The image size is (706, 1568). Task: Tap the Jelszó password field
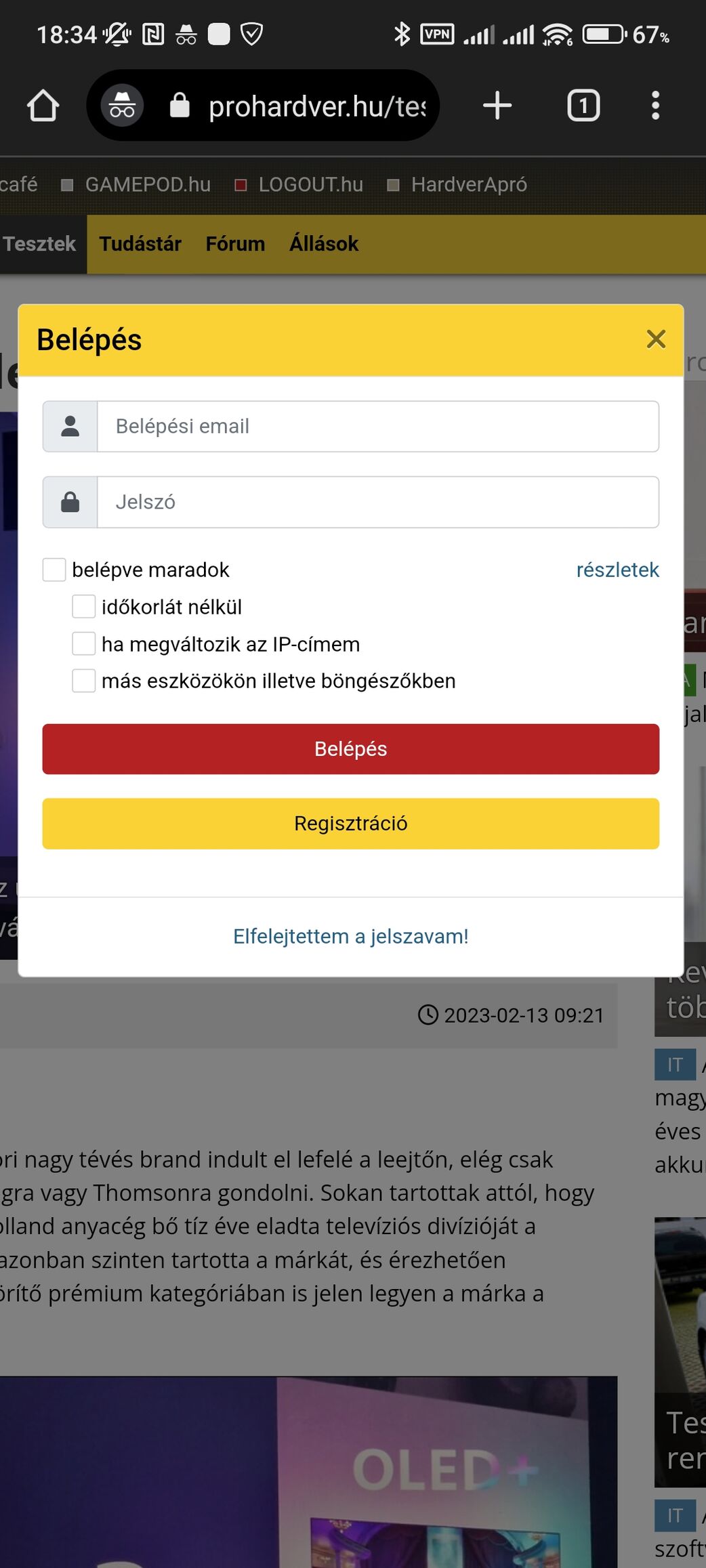click(378, 502)
